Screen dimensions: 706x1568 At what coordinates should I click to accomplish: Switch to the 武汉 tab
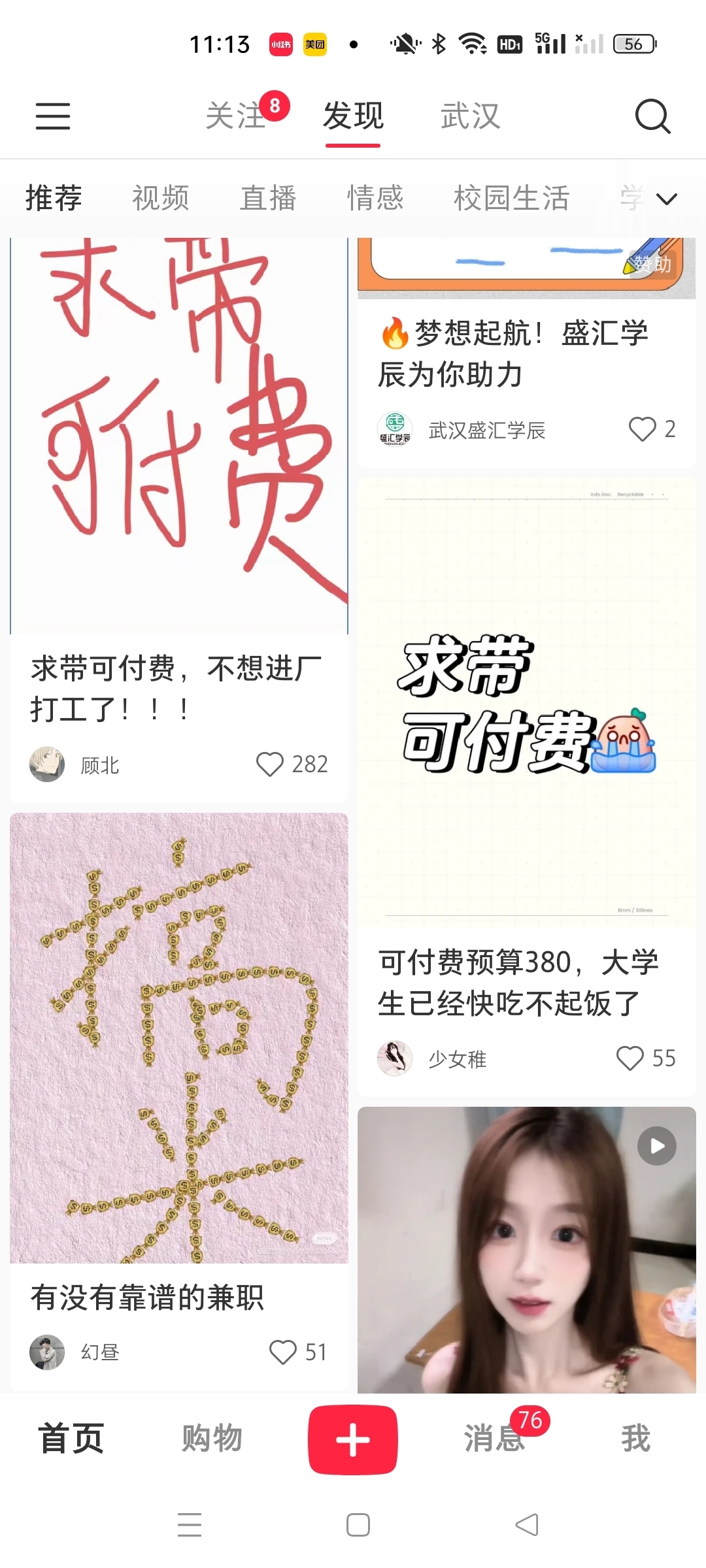470,116
